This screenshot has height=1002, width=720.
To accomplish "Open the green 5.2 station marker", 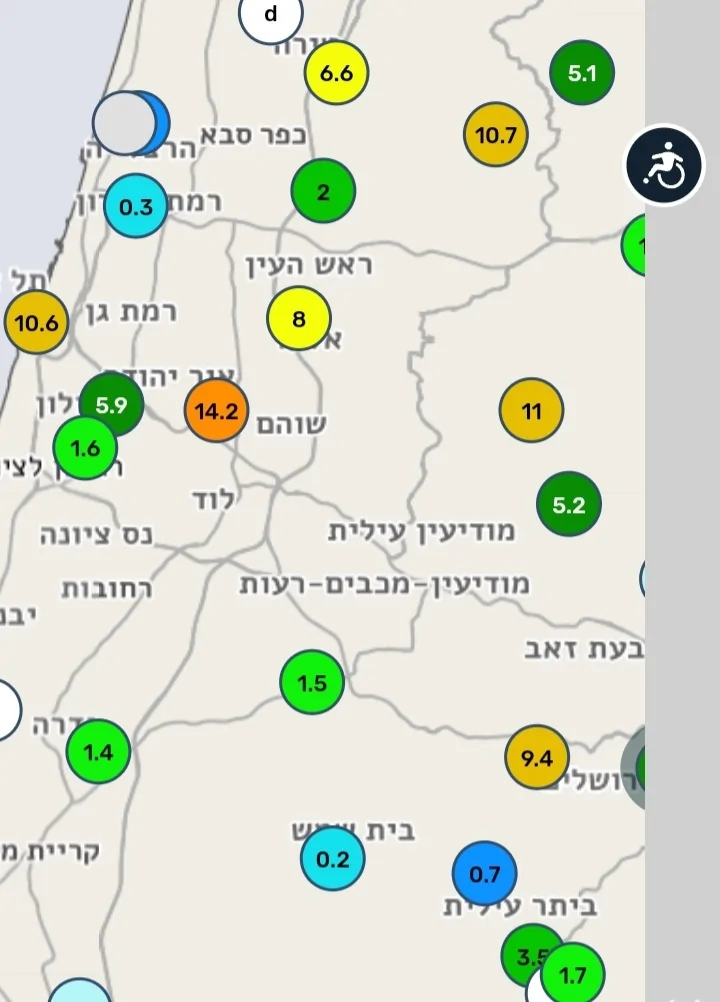I will [x=568, y=504].
